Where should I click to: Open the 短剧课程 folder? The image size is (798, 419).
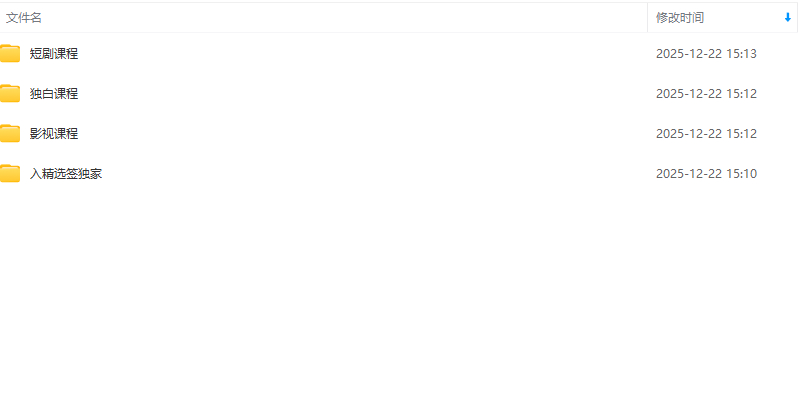(x=54, y=54)
